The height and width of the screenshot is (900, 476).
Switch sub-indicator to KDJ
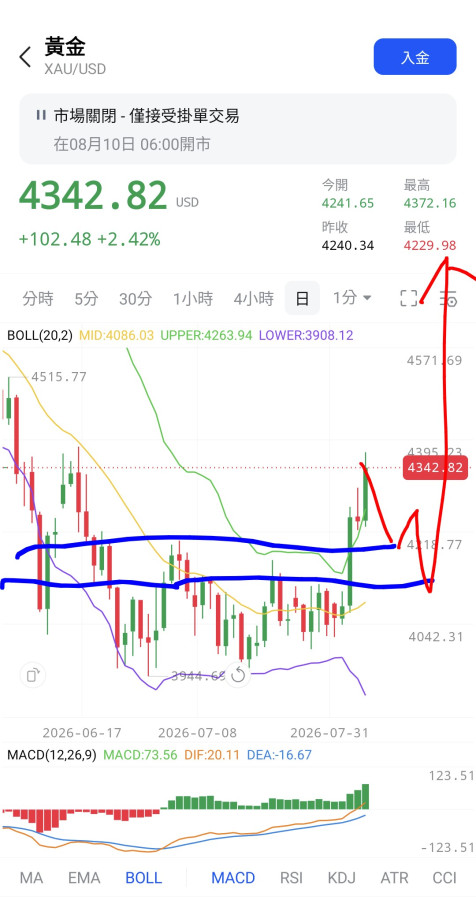click(342, 878)
